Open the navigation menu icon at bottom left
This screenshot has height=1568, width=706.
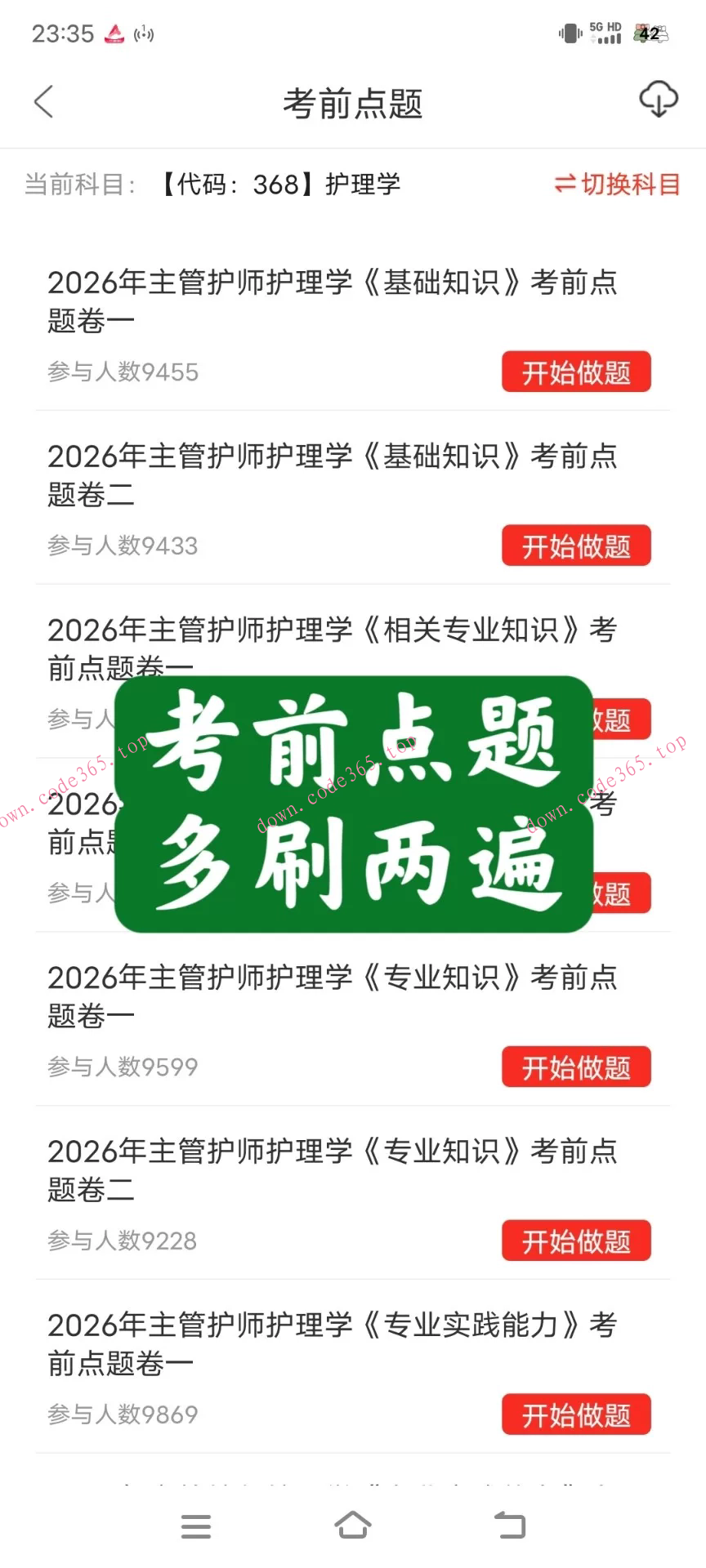pyautogui.click(x=196, y=1526)
